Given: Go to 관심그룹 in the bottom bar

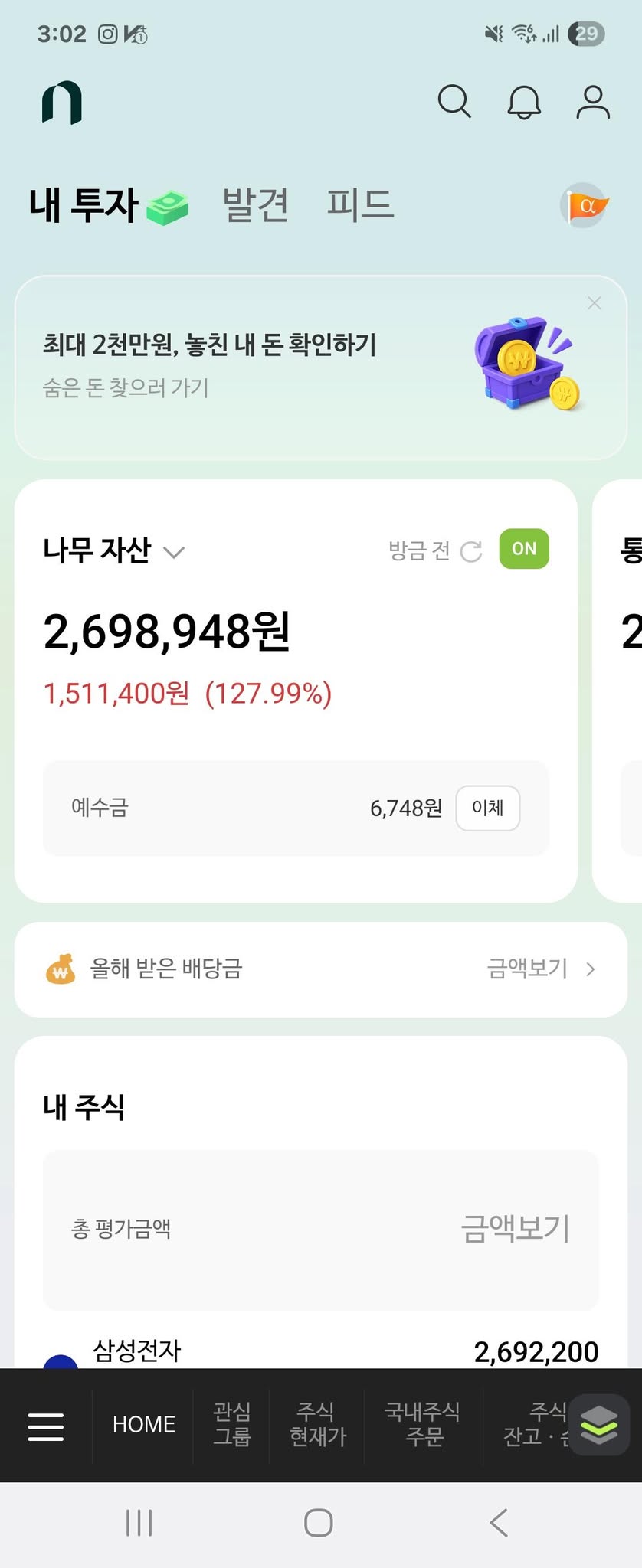Looking at the screenshot, I should click(x=232, y=1424).
